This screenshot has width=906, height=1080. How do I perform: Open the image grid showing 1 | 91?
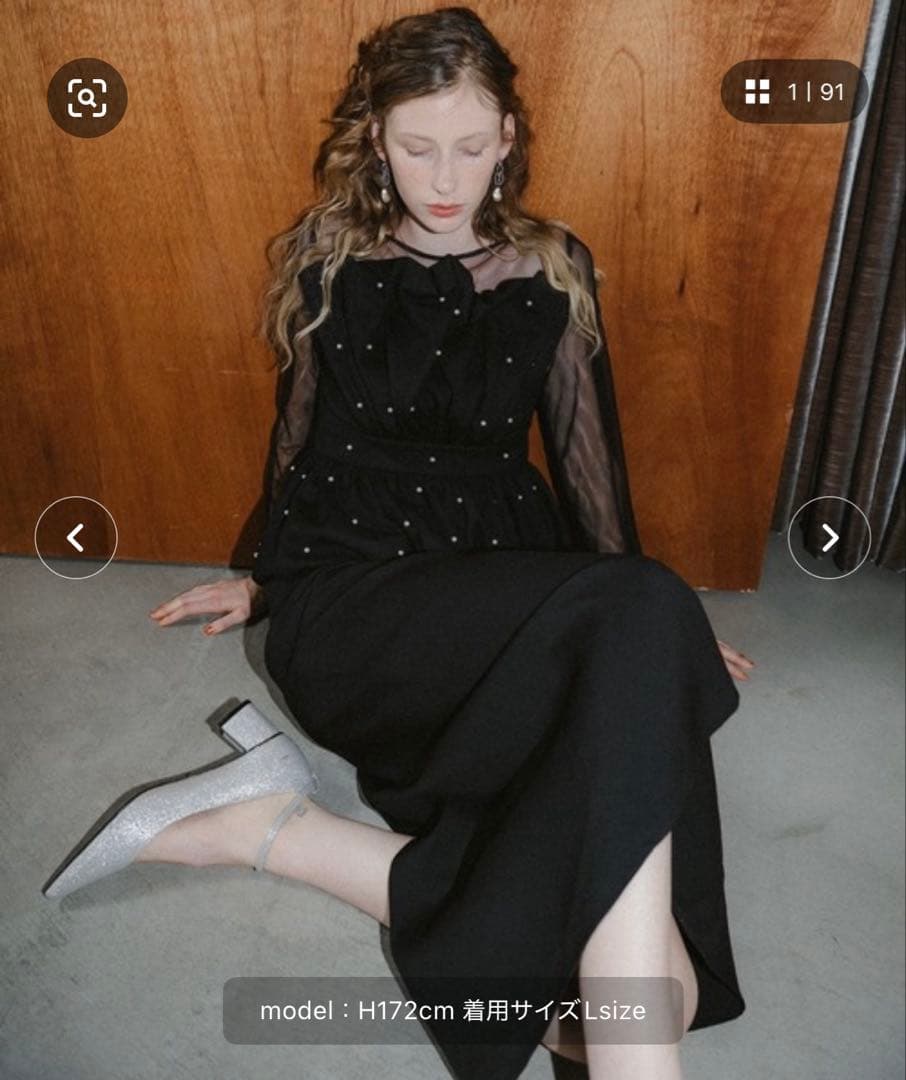click(794, 93)
